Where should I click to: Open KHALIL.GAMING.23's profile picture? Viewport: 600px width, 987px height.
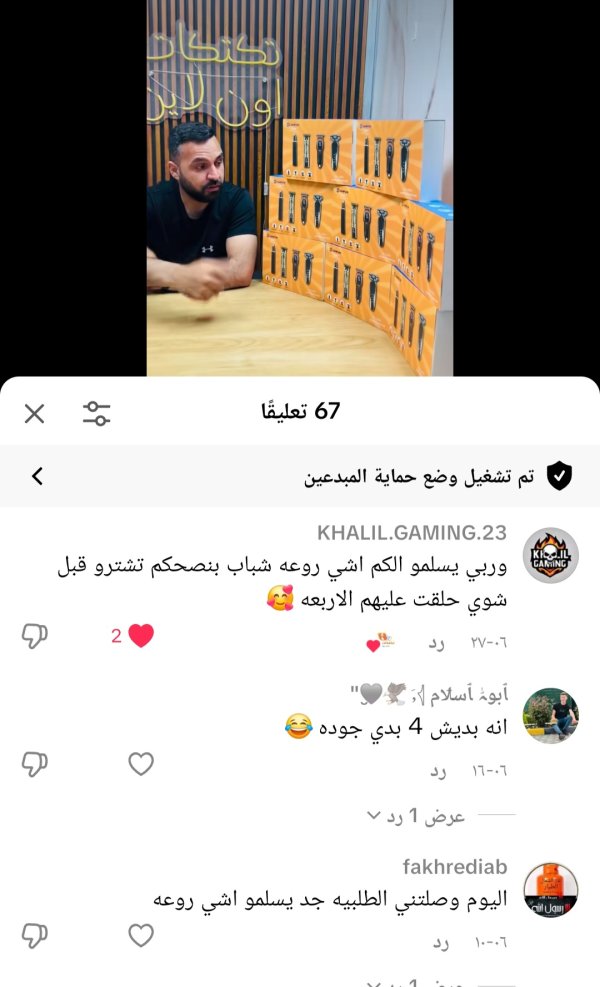click(551, 555)
